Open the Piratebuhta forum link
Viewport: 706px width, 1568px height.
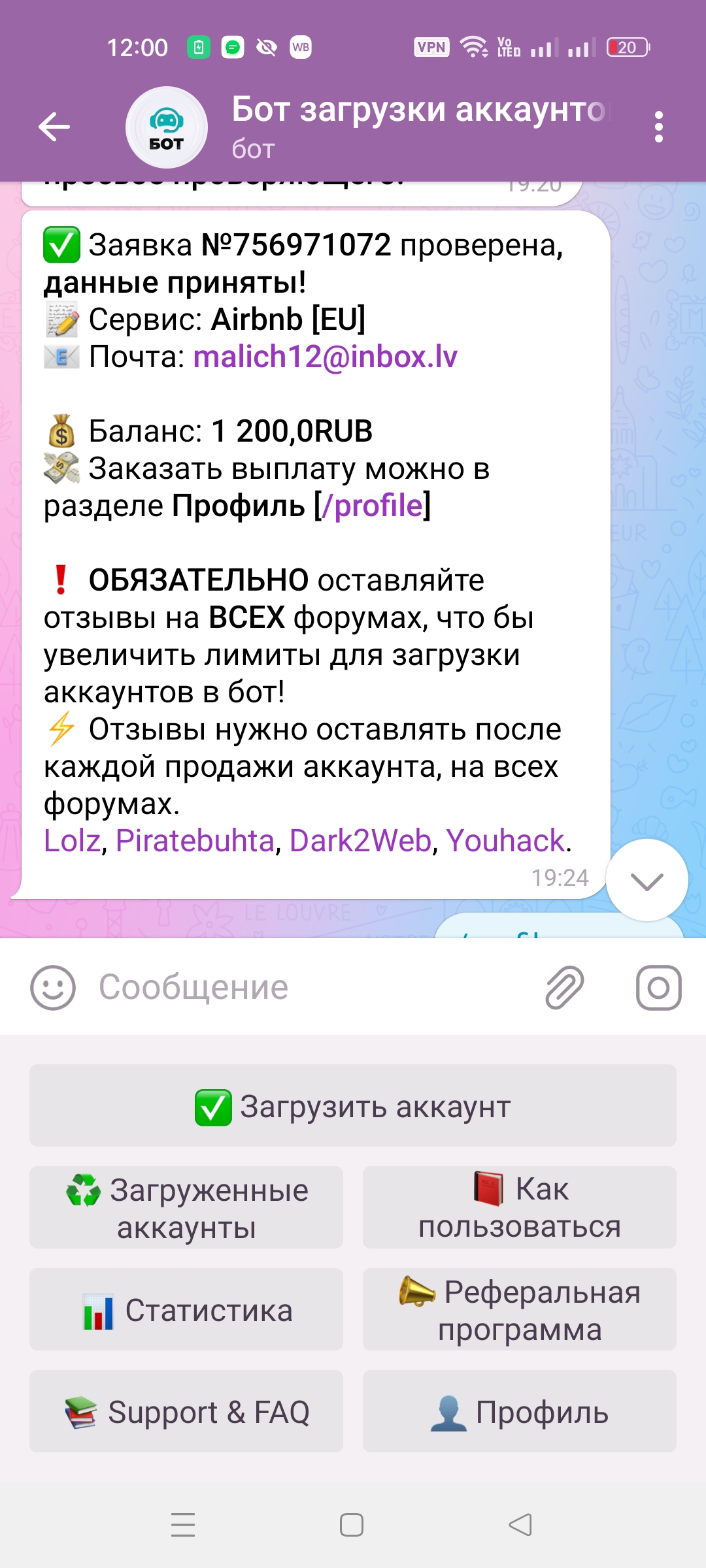pos(195,840)
